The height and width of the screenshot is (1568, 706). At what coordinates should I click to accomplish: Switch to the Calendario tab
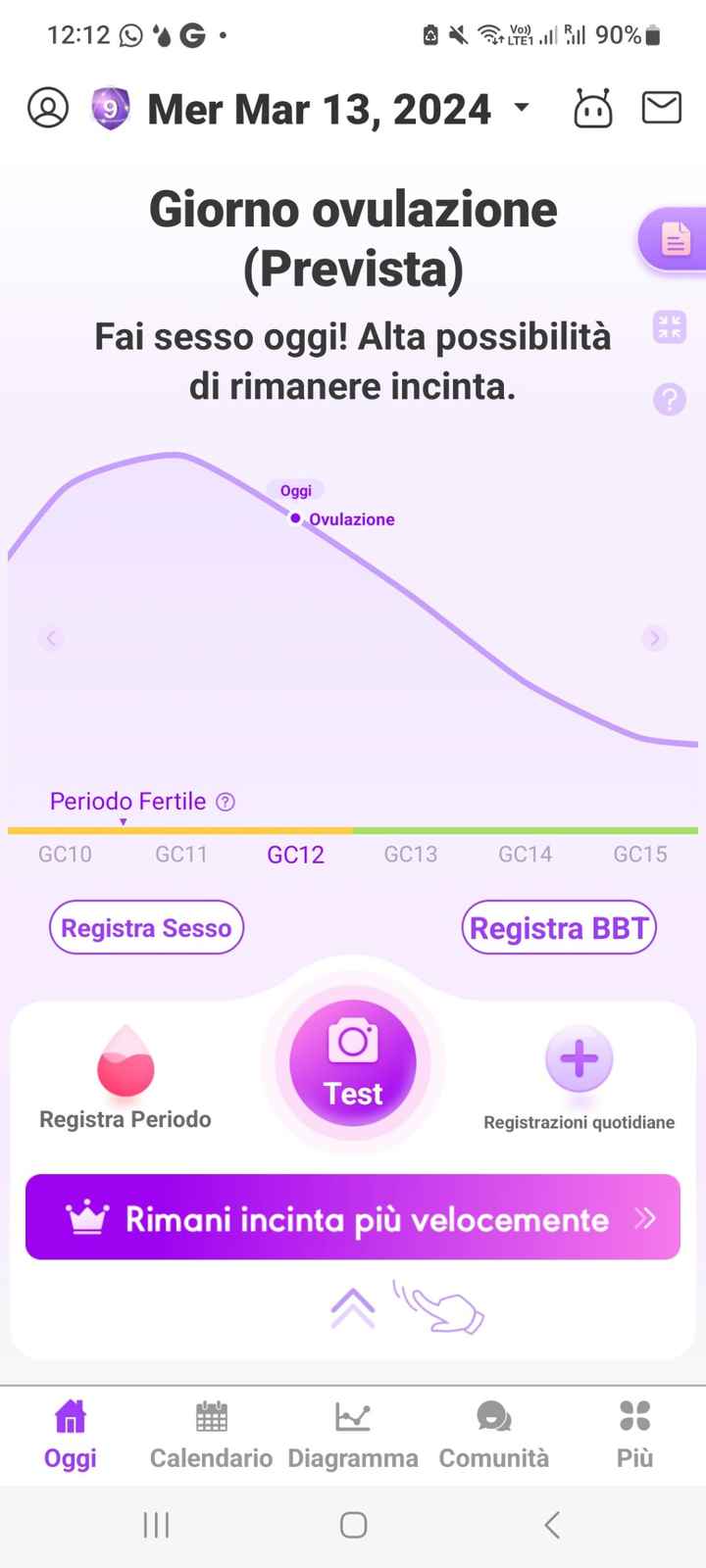pyautogui.click(x=211, y=1435)
